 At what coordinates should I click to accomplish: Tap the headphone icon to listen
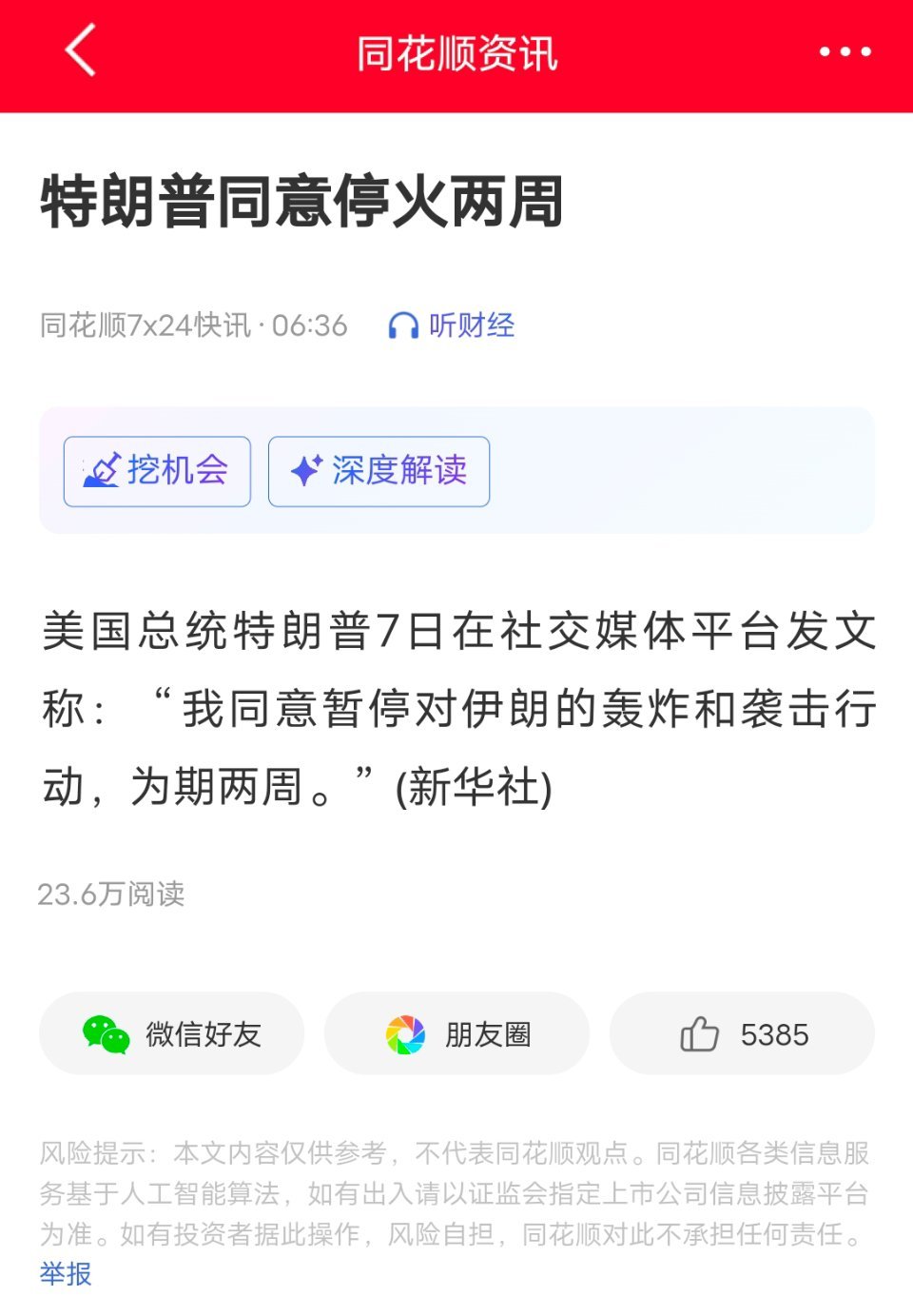[401, 326]
